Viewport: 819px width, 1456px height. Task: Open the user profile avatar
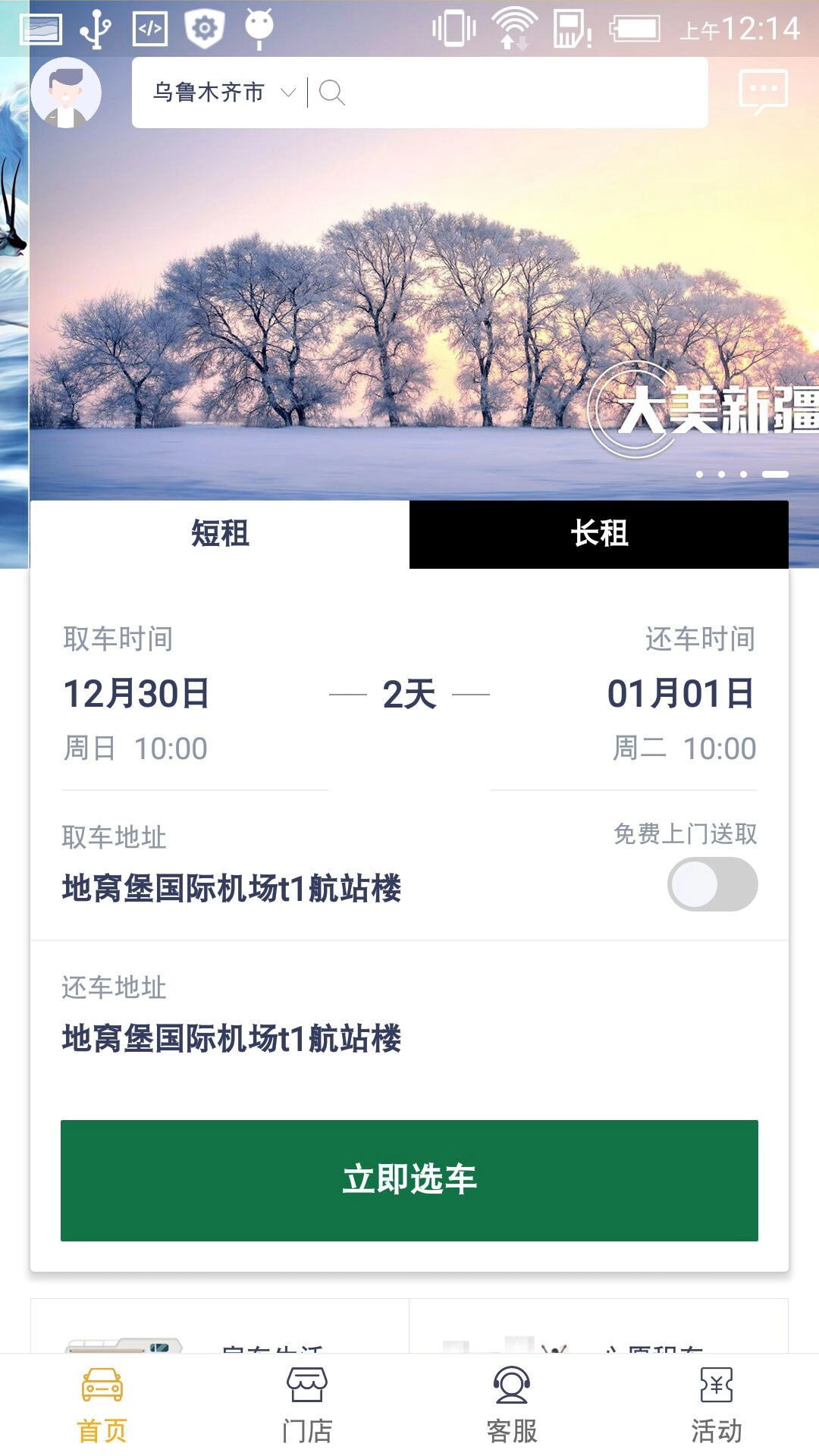[66, 93]
